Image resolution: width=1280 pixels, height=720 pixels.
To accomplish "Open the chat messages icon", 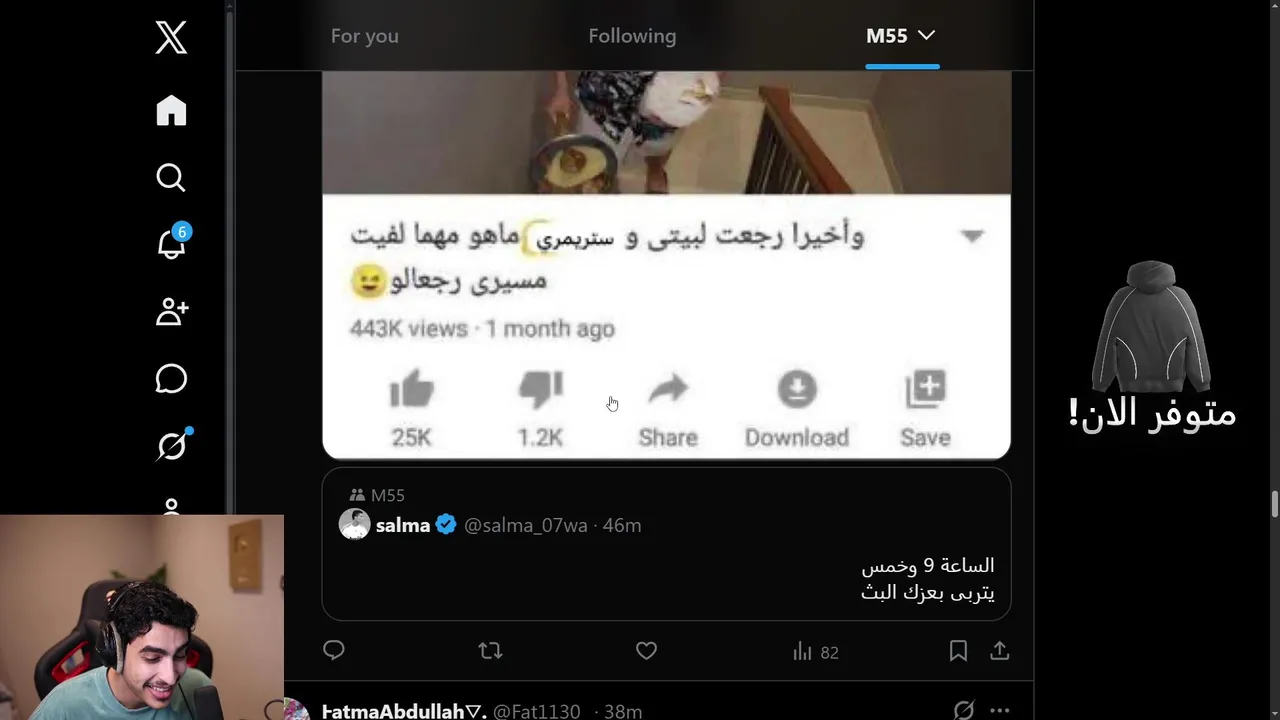I will [x=171, y=379].
